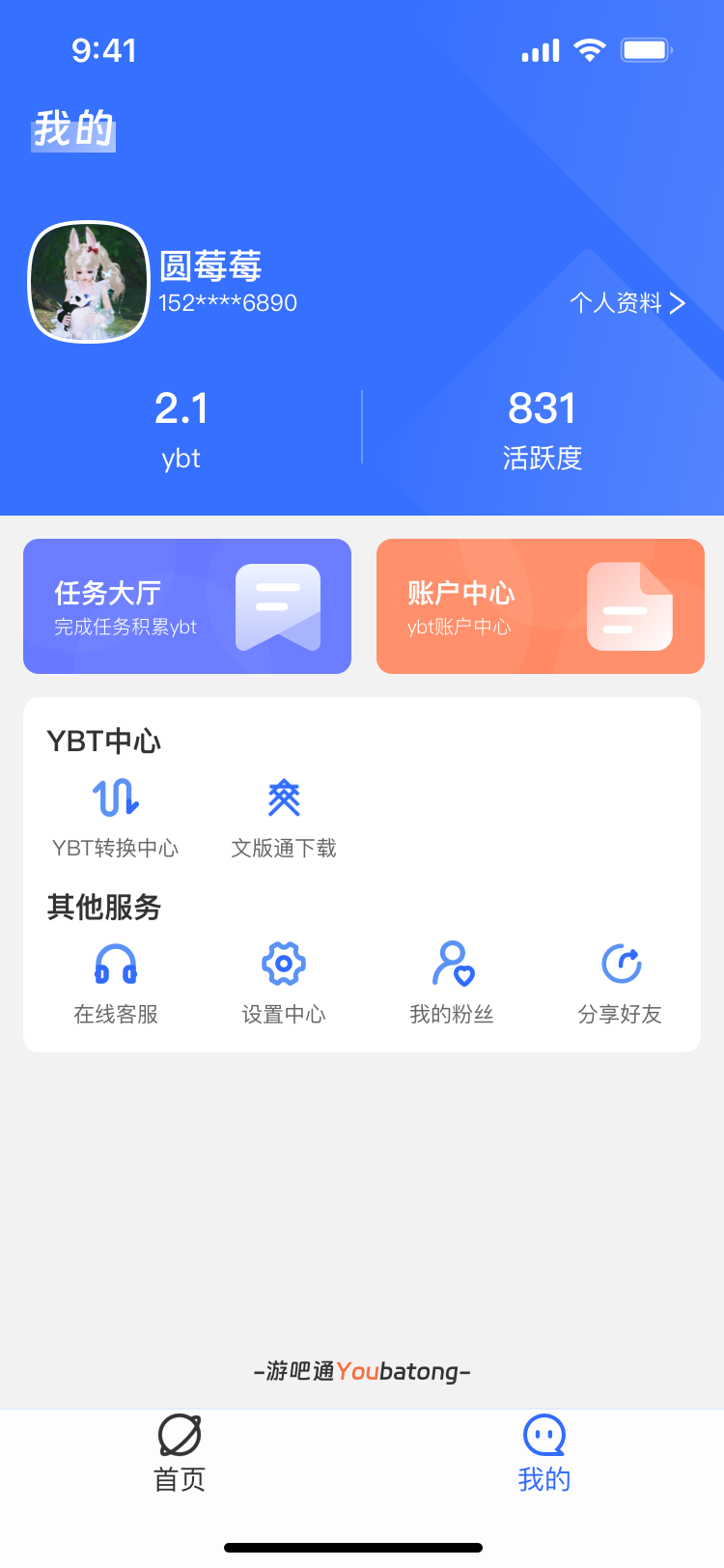
Task: Open 在线客服 headset icon for customer service
Action: point(116,963)
